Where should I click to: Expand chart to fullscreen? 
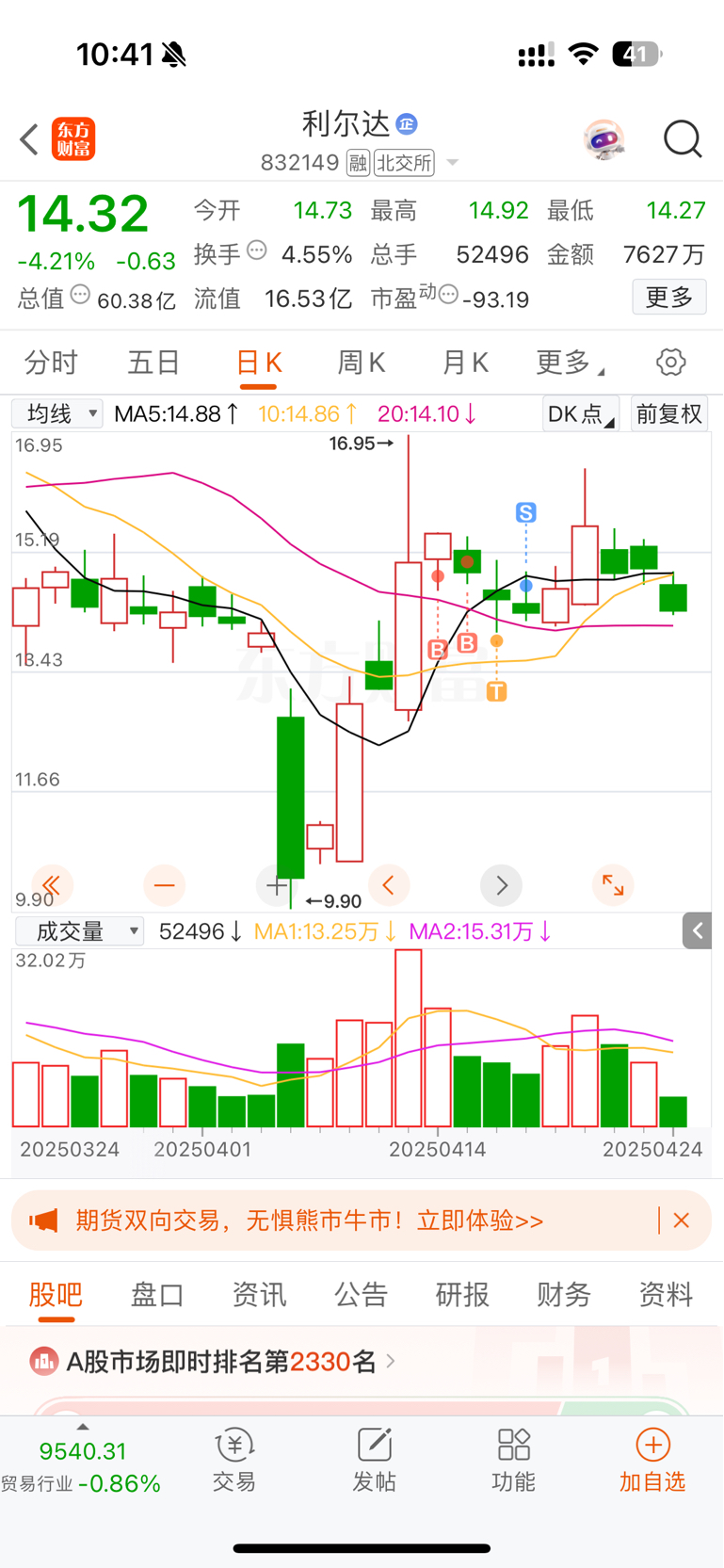[613, 885]
